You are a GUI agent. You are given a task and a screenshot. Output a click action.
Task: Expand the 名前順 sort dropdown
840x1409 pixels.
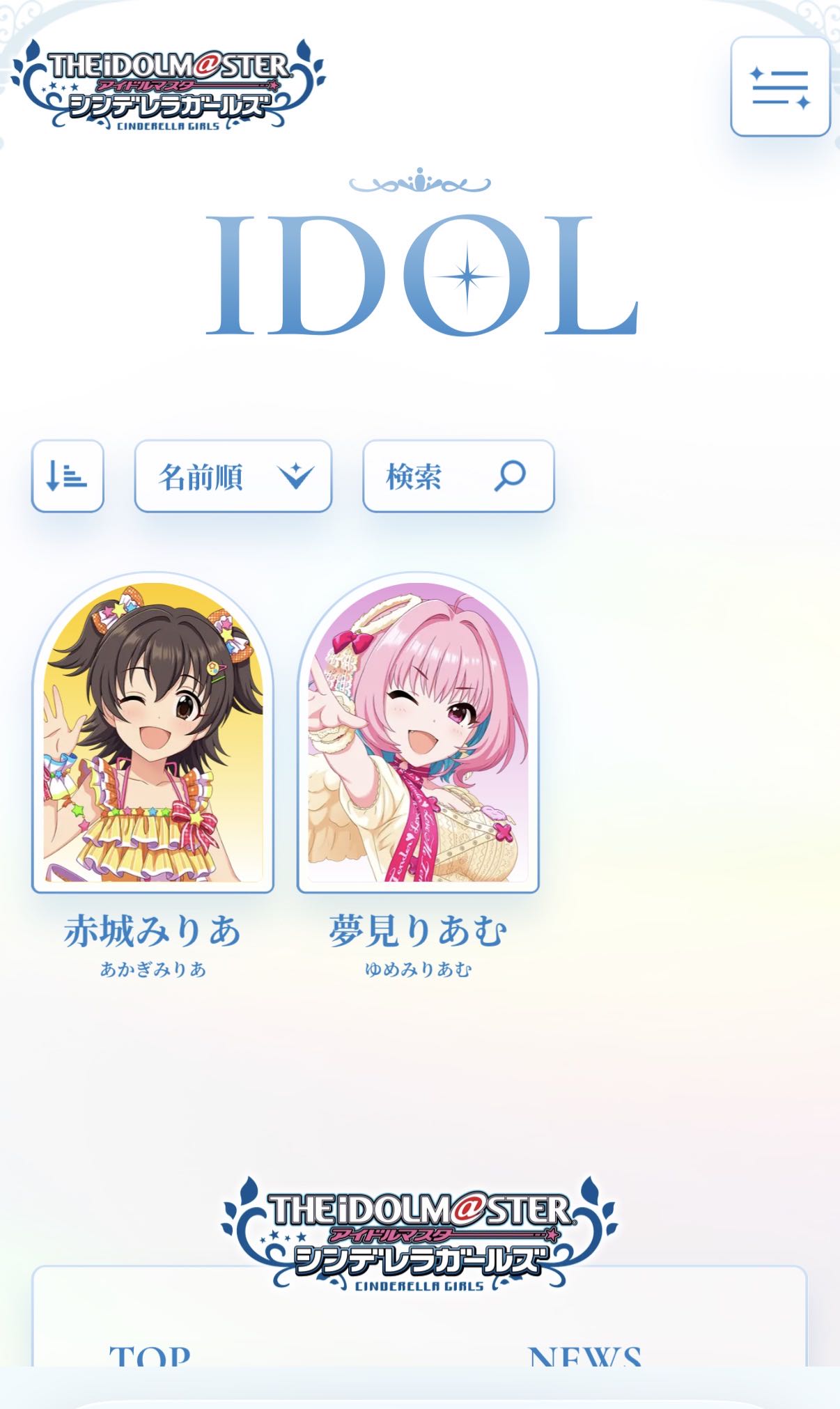[x=233, y=476]
